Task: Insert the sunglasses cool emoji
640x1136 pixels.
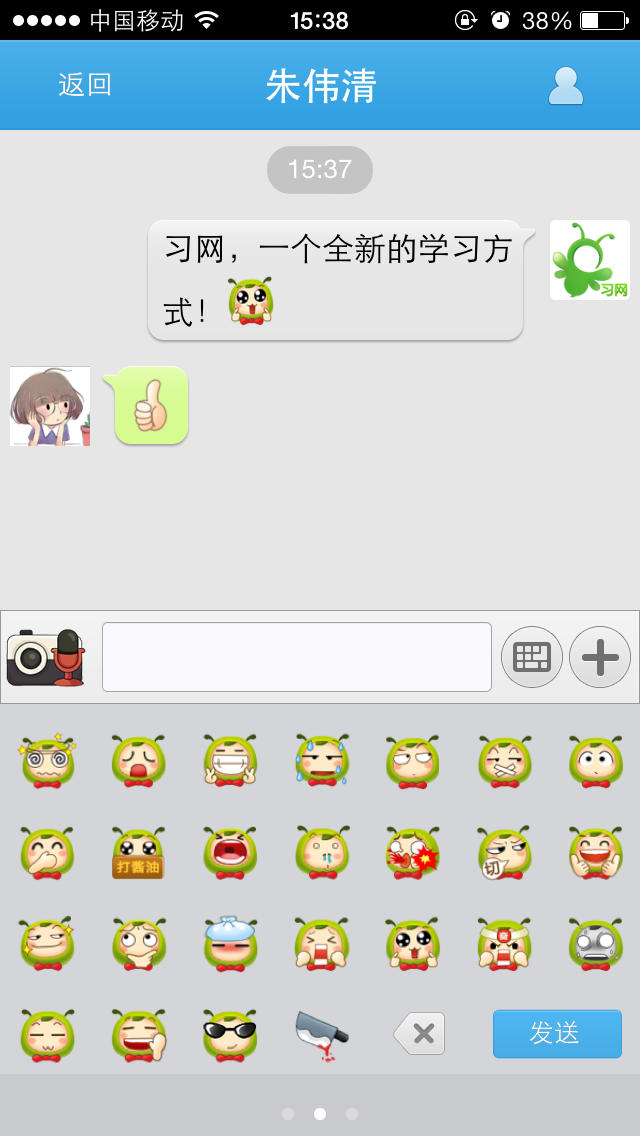Action: (x=230, y=1035)
